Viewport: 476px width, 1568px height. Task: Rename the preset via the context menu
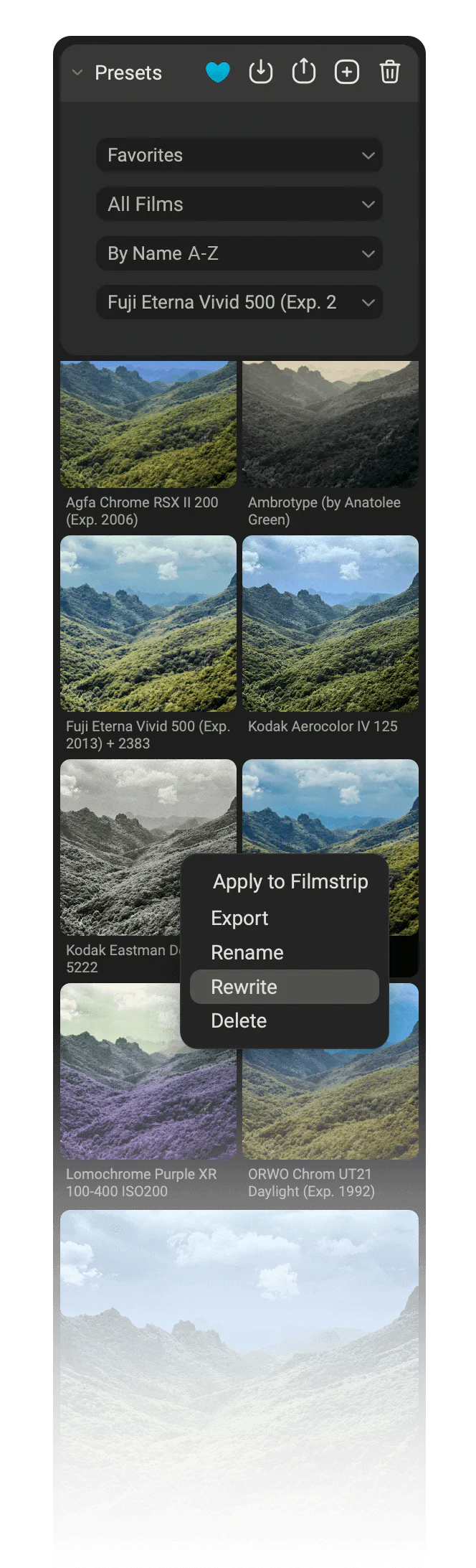point(247,953)
